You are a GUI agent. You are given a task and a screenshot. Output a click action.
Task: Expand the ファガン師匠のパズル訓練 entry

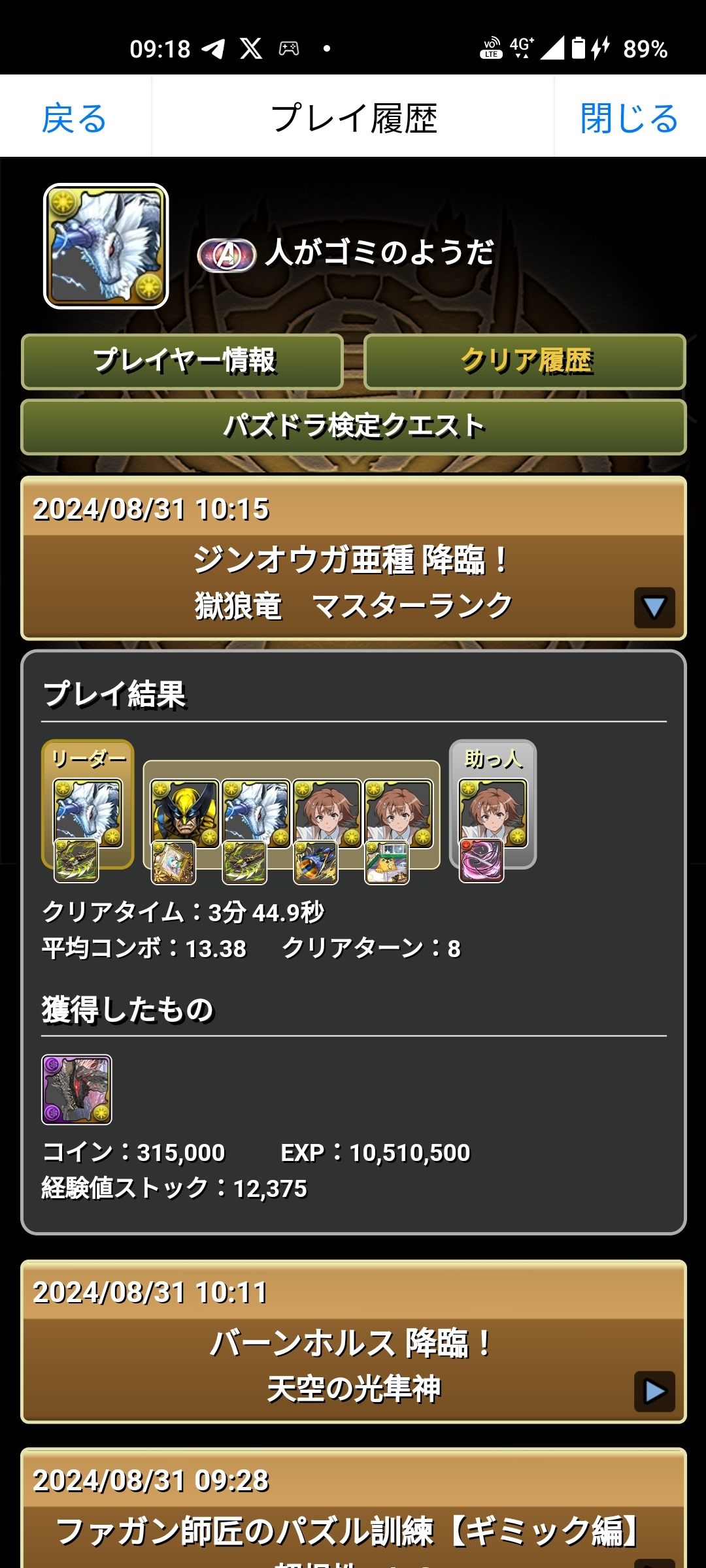tap(654, 1561)
